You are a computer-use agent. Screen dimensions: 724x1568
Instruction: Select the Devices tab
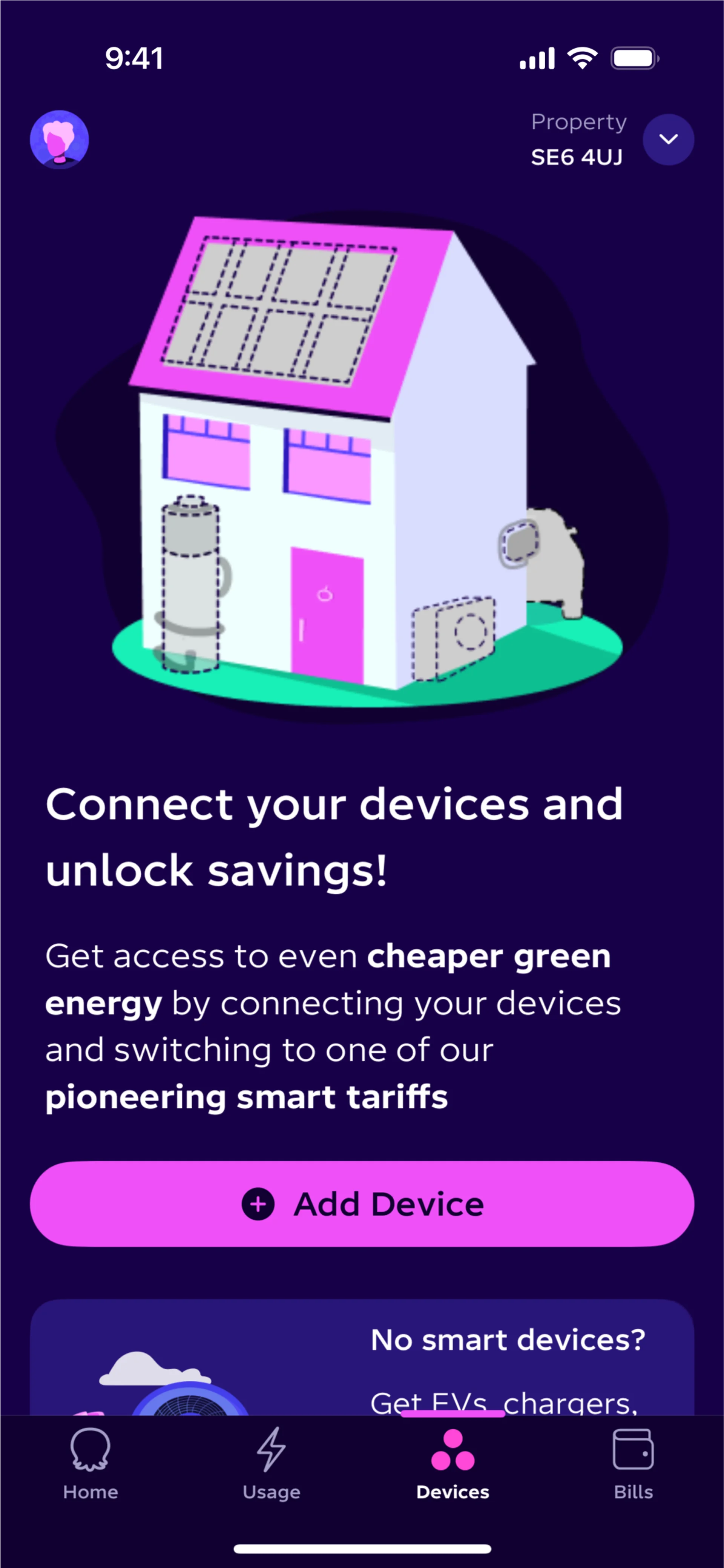coord(452,1465)
